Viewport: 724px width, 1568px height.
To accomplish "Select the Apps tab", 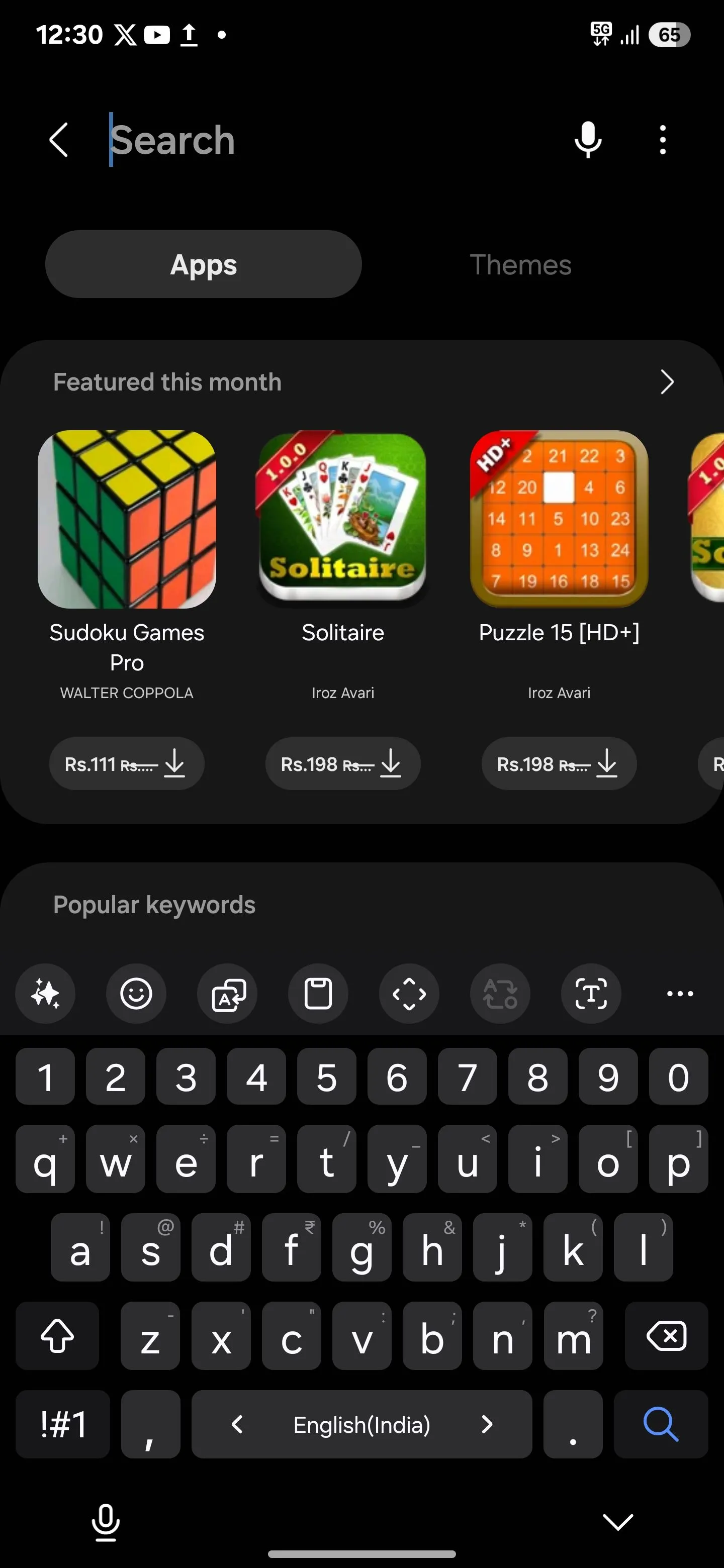I will coord(204,265).
